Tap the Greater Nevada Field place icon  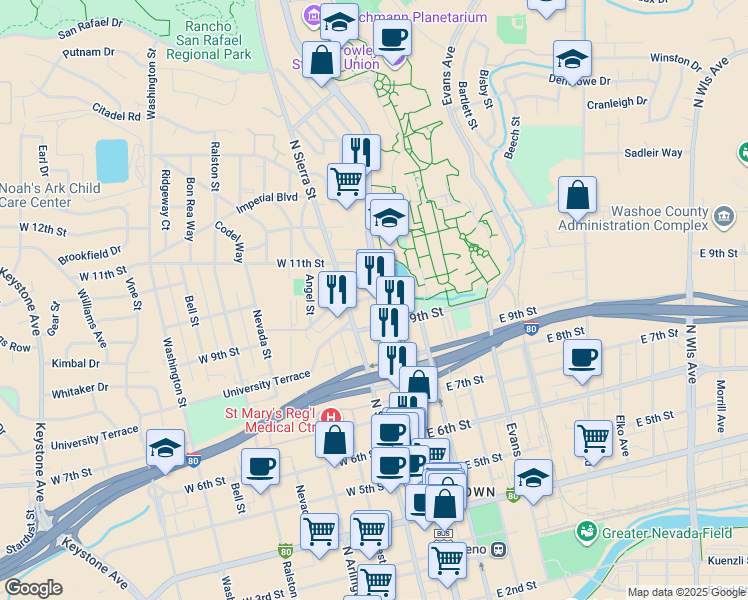pos(584,532)
